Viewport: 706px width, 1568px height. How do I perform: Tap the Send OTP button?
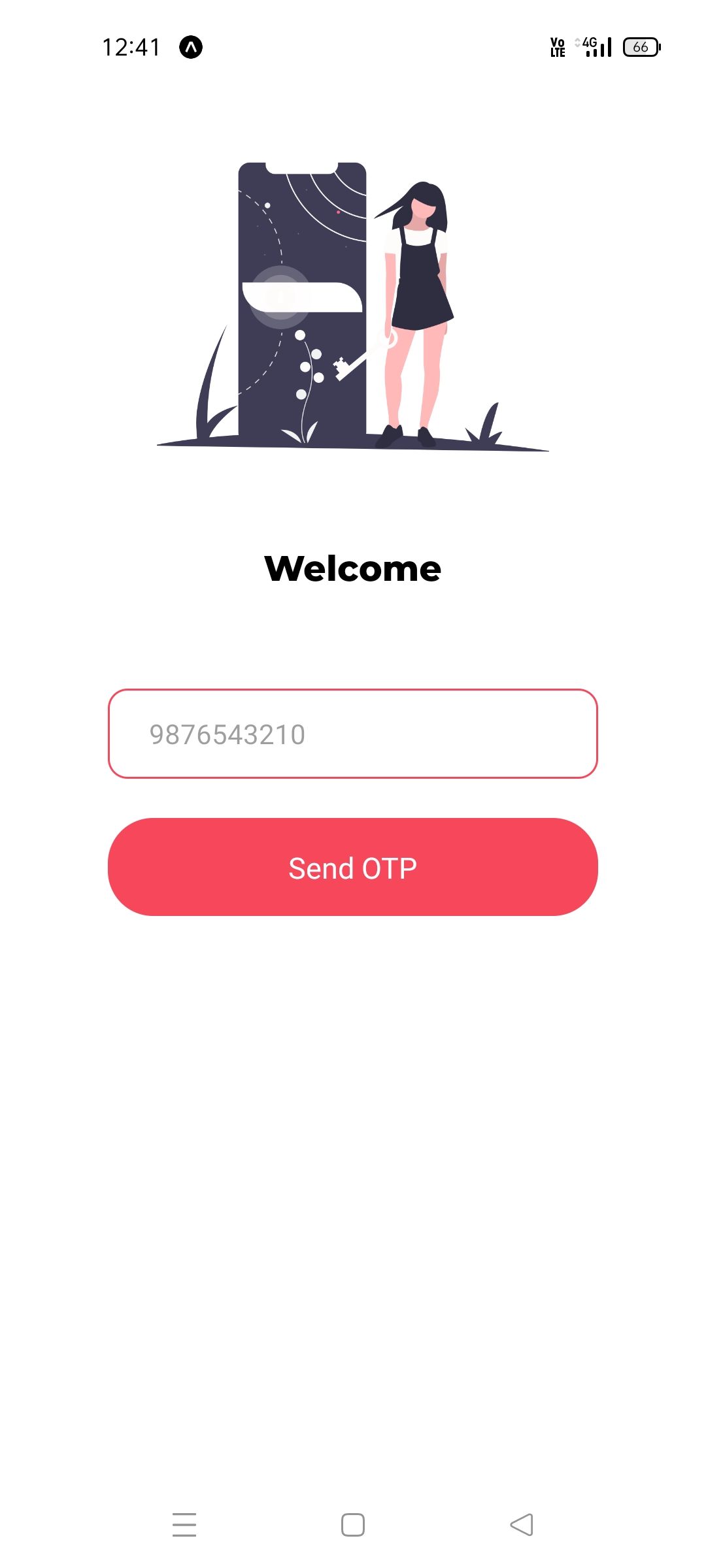pyautogui.click(x=353, y=867)
